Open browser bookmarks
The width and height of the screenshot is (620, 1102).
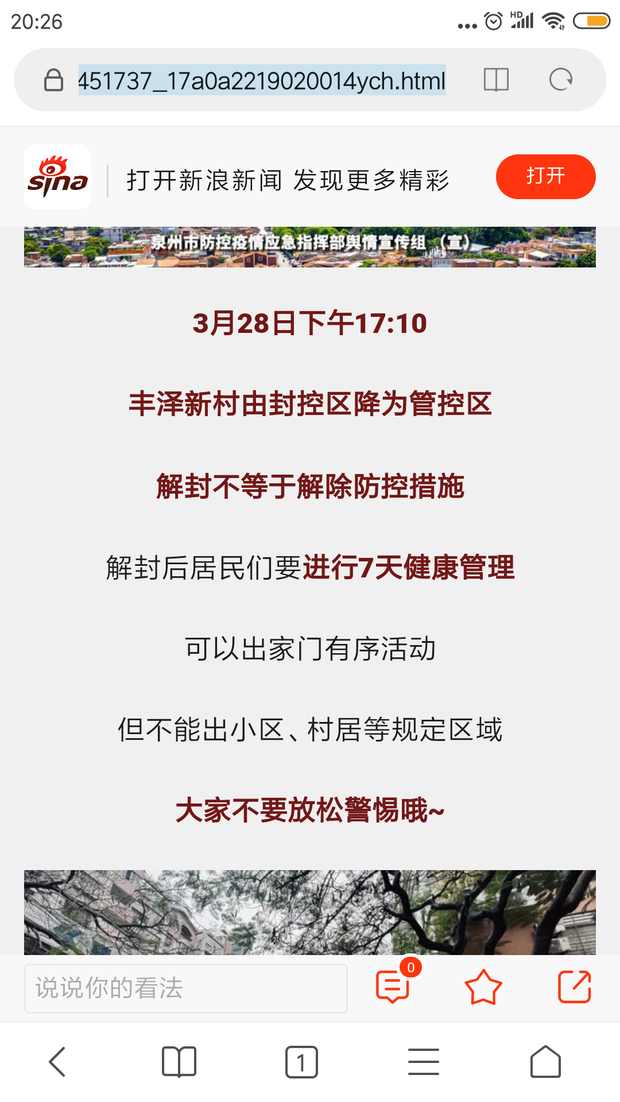pyautogui.click(x=179, y=1062)
